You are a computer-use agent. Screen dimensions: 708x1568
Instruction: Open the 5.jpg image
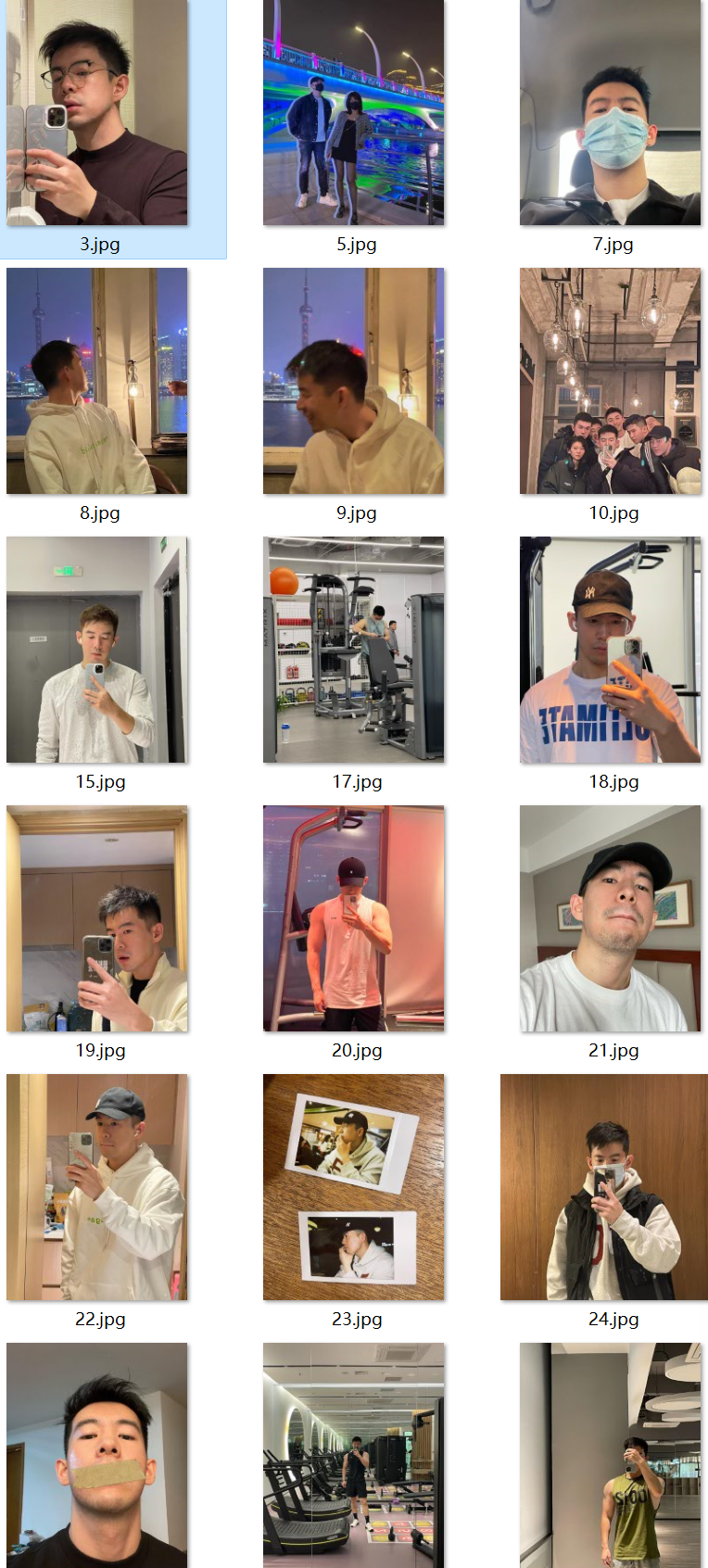[x=353, y=113]
